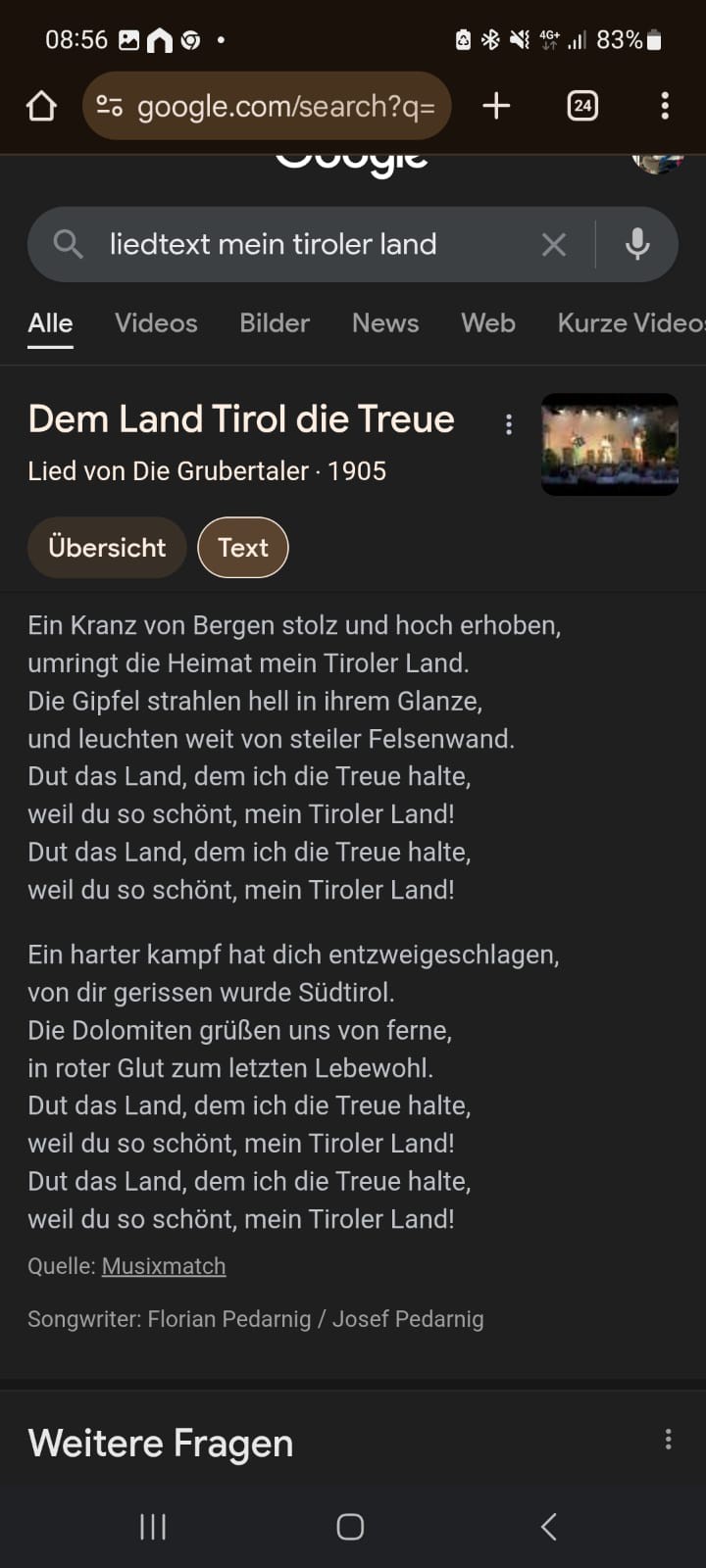Switch to the Videos results tab
The height and width of the screenshot is (1568, 706).
coord(156,323)
